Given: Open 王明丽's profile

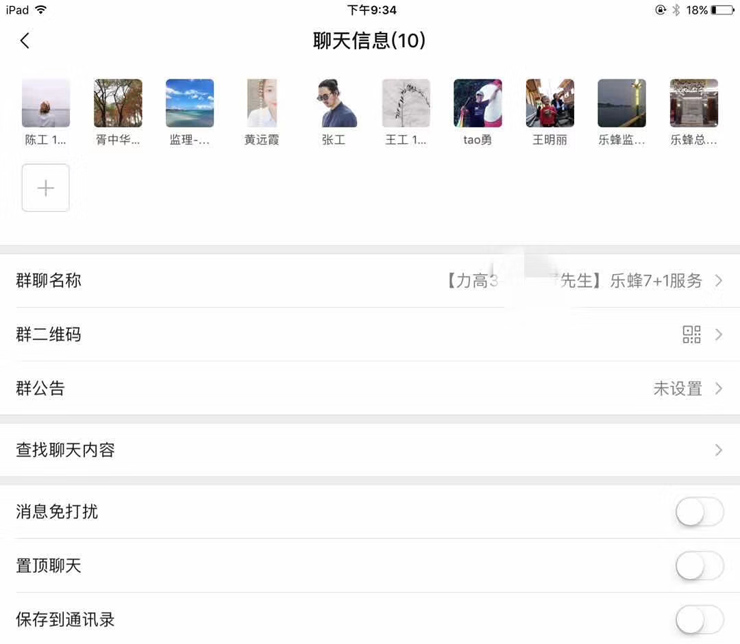Looking at the screenshot, I should point(550,103).
